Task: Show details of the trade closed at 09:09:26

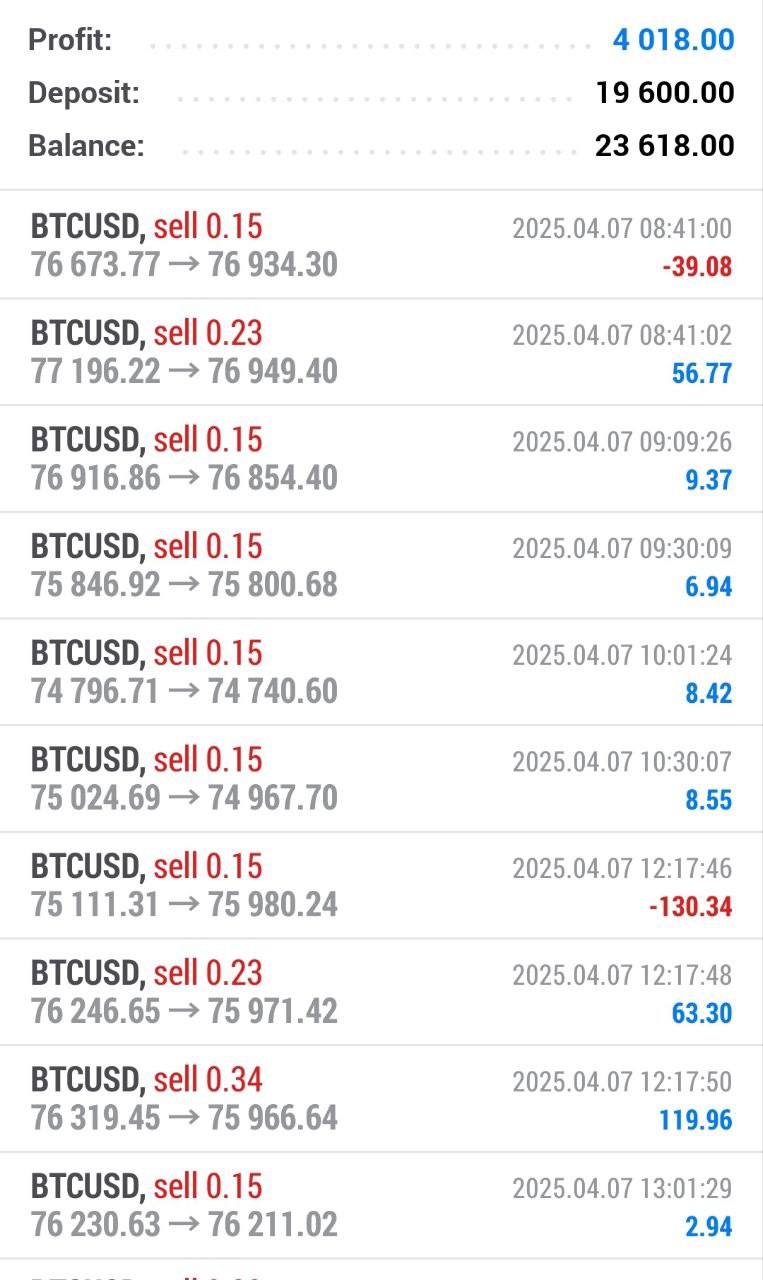Action: tap(381, 459)
